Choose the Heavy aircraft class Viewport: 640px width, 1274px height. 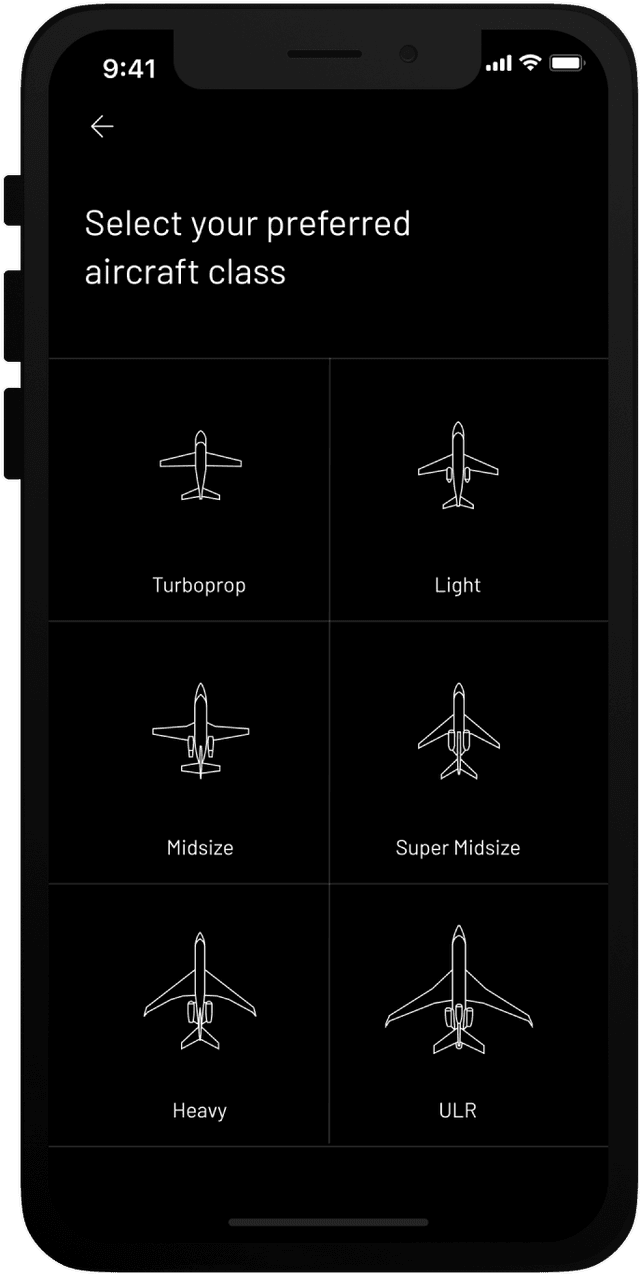[x=200, y=1013]
